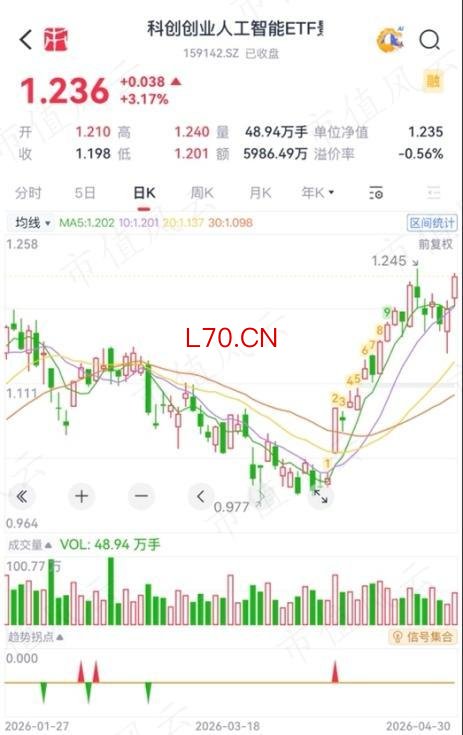Open the 信号集合 button

(423, 637)
